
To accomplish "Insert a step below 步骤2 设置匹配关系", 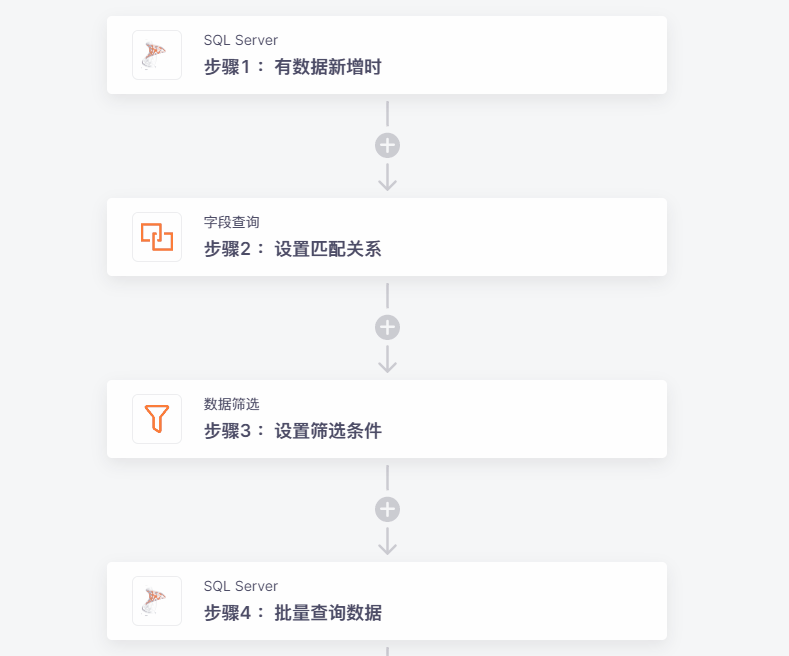I will pos(387,328).
